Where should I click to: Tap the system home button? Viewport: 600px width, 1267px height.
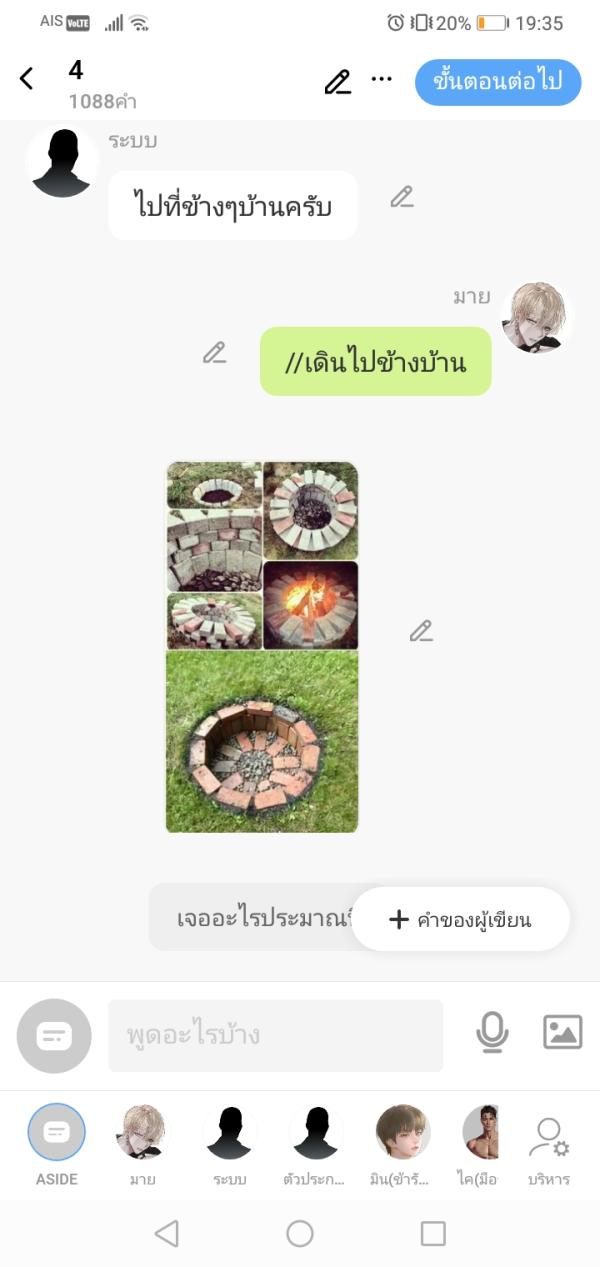(x=300, y=1233)
